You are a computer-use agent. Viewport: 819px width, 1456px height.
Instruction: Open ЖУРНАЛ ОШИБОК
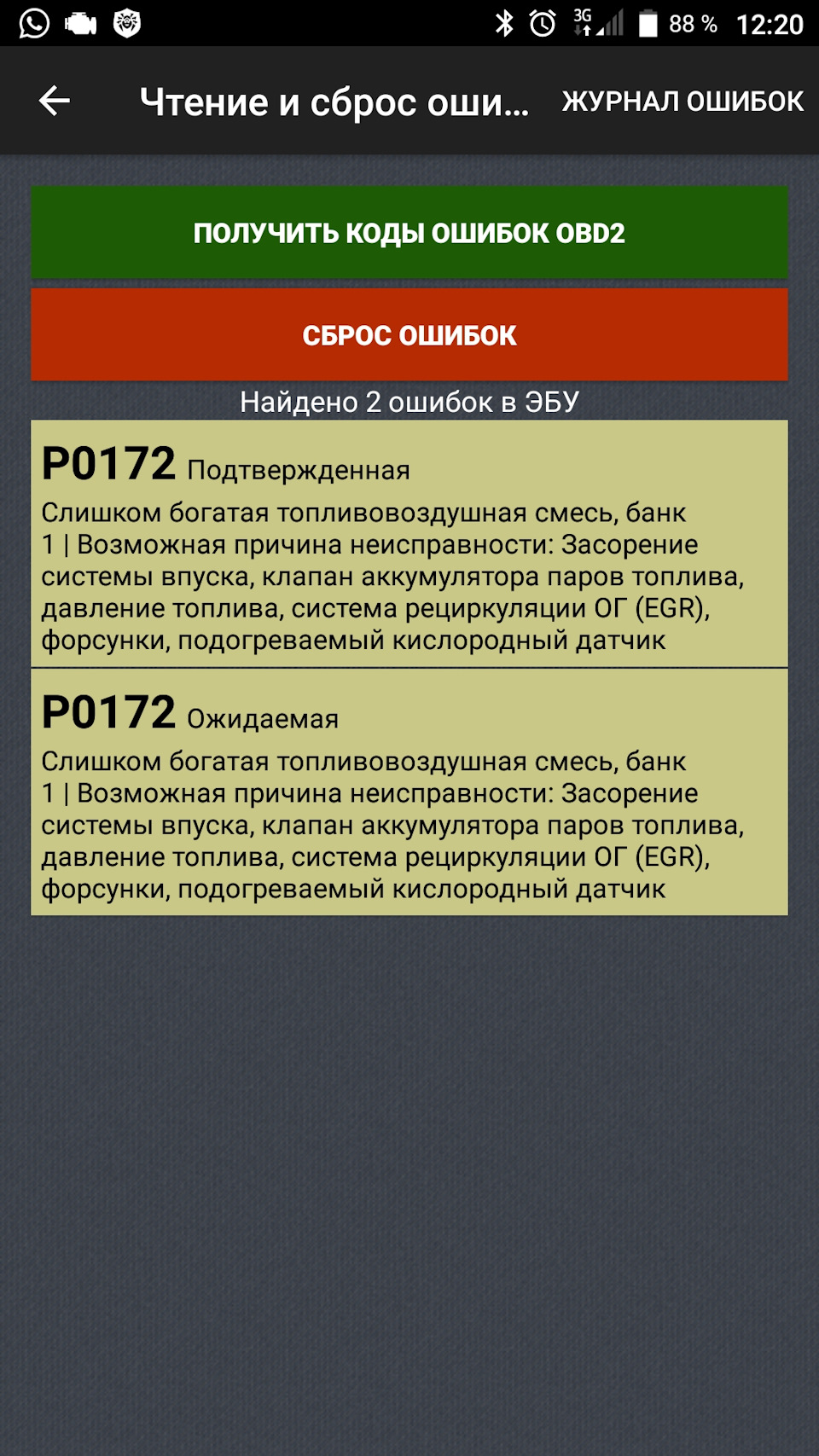(x=682, y=102)
